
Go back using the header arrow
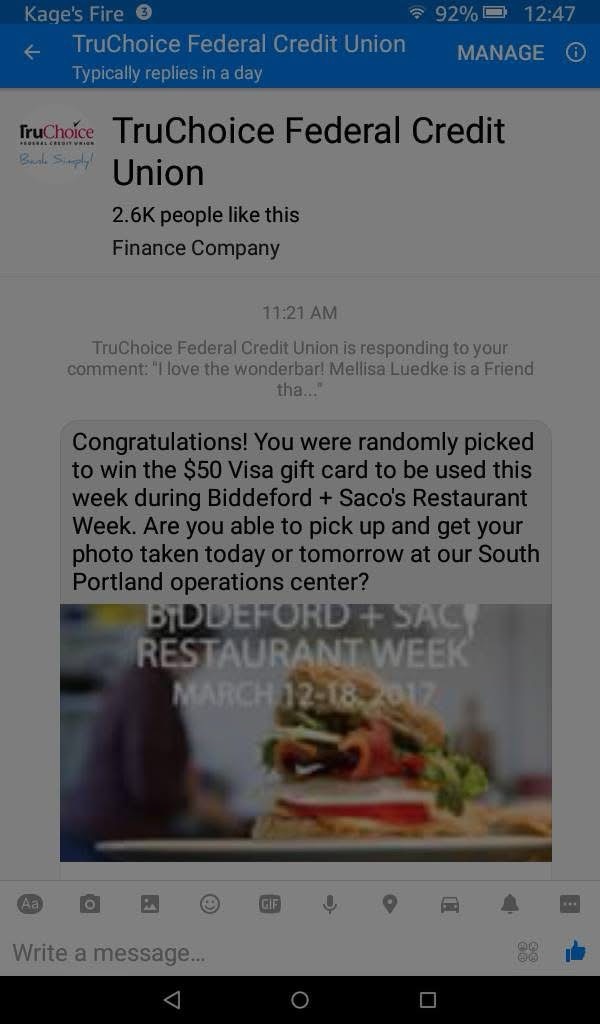click(x=32, y=53)
